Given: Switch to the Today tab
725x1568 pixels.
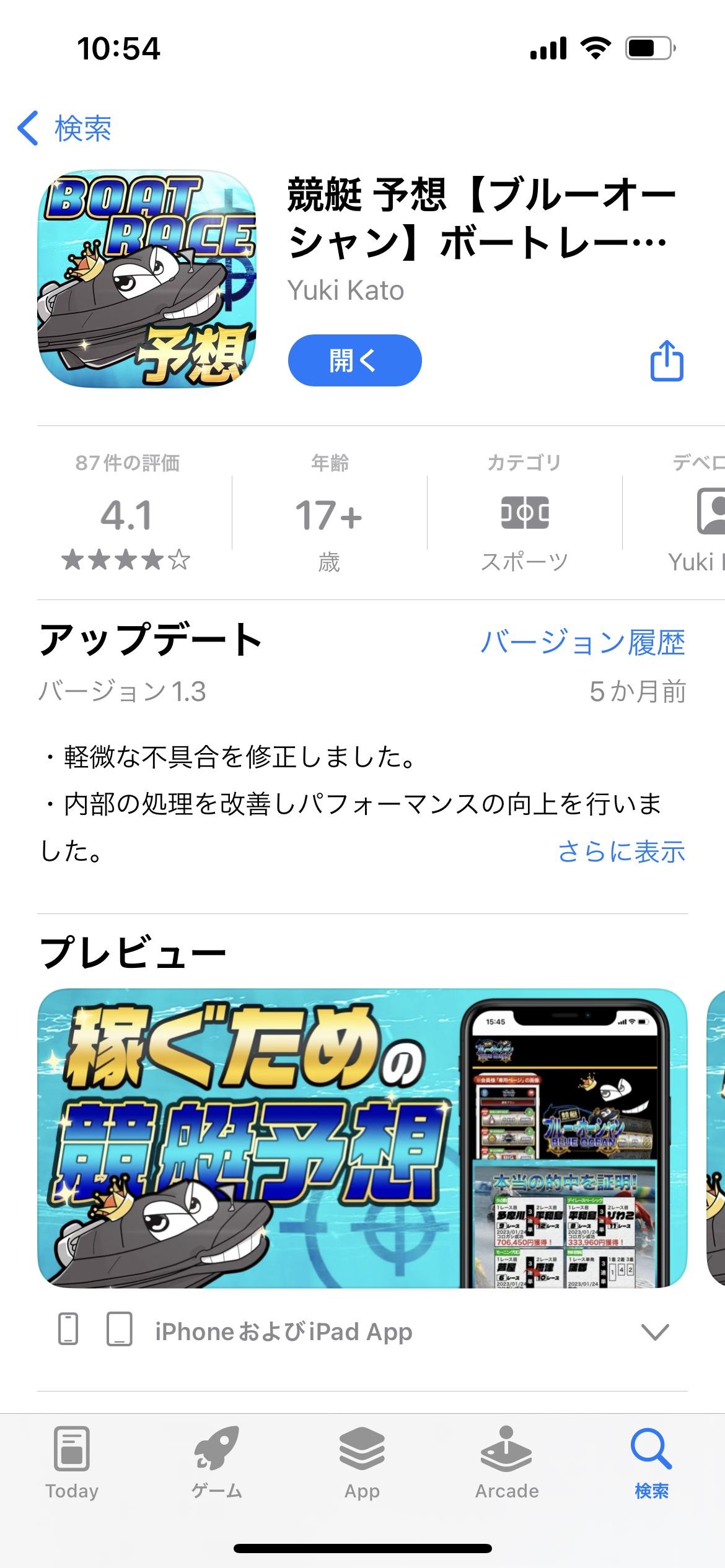Looking at the screenshot, I should pos(72,1461).
